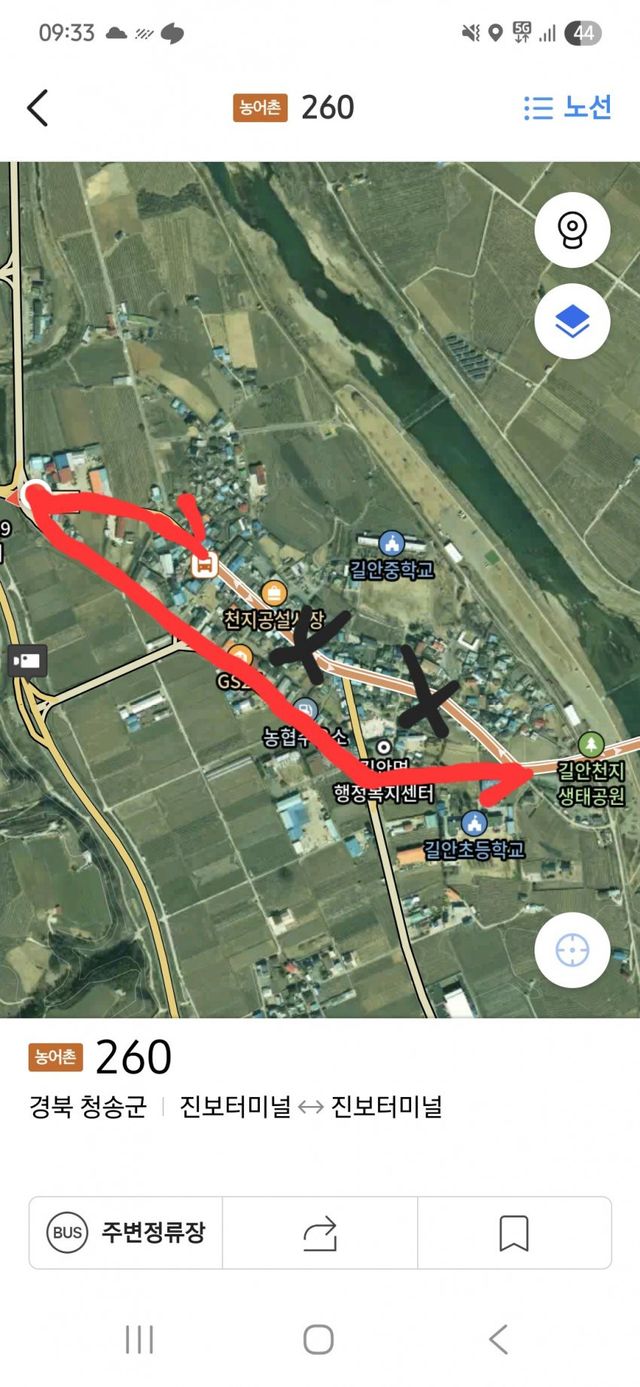Viewport: 640px width, 1387px height.
Task: Show 주변정류장 nearby stops
Action: 126,1232
